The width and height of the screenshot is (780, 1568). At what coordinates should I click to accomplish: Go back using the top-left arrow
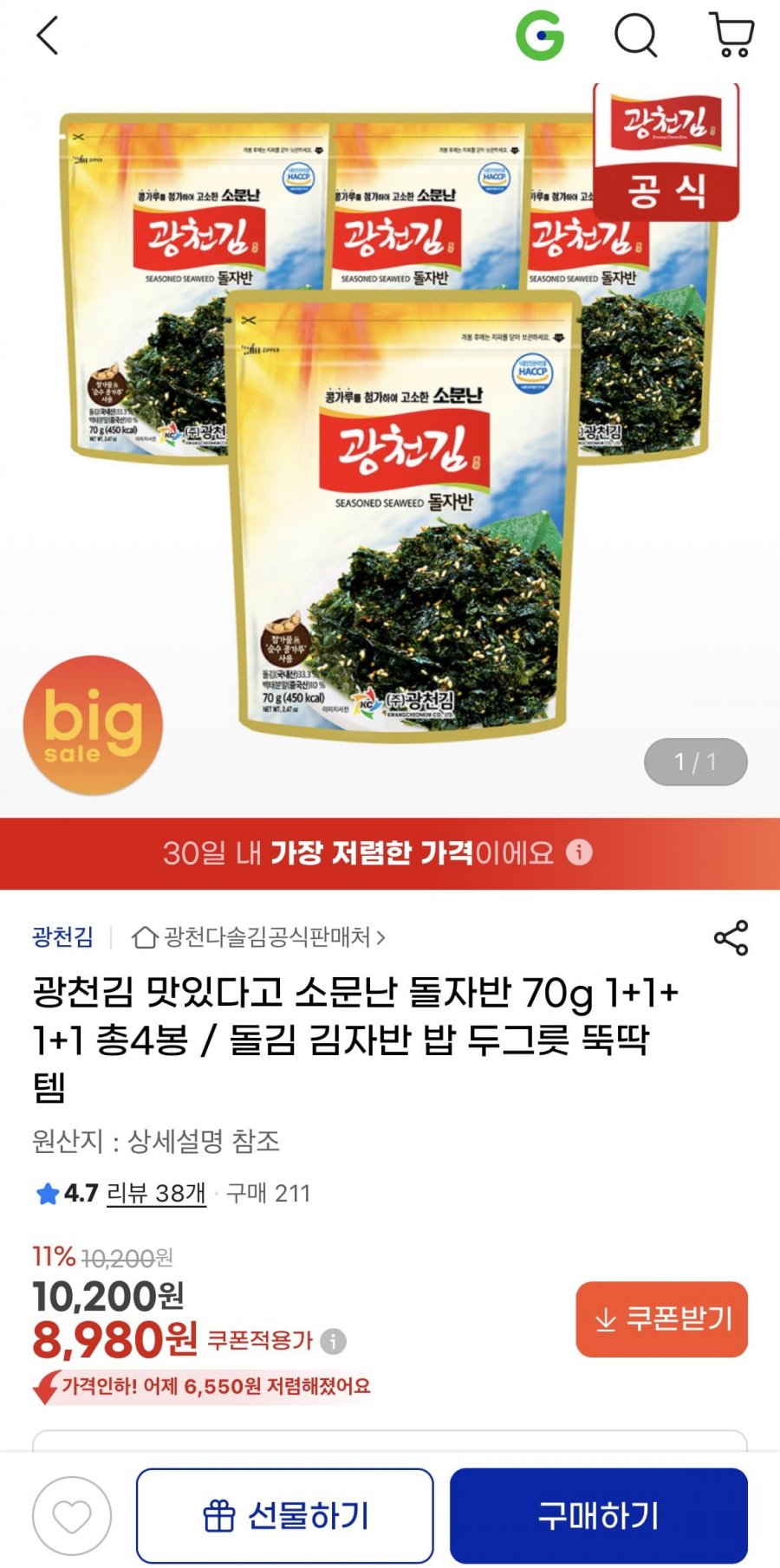[48, 36]
